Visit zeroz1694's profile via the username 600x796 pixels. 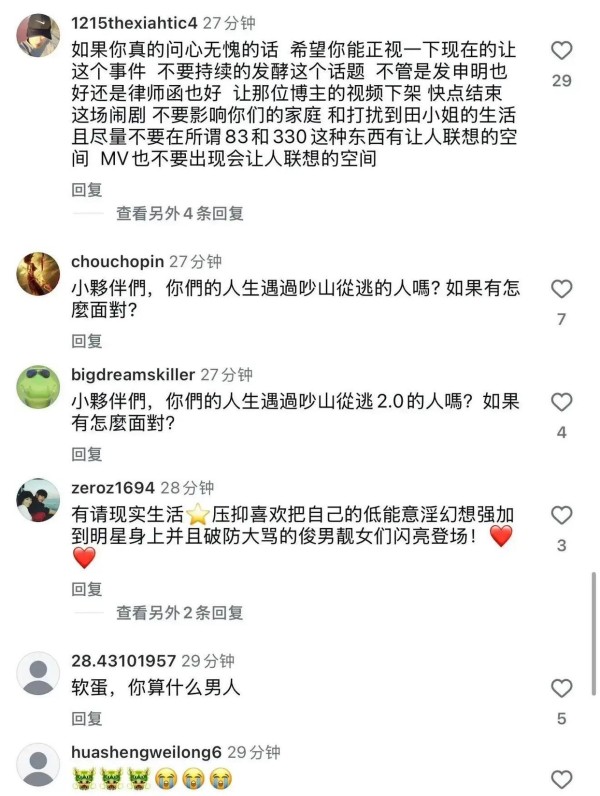pyautogui.click(x=113, y=488)
